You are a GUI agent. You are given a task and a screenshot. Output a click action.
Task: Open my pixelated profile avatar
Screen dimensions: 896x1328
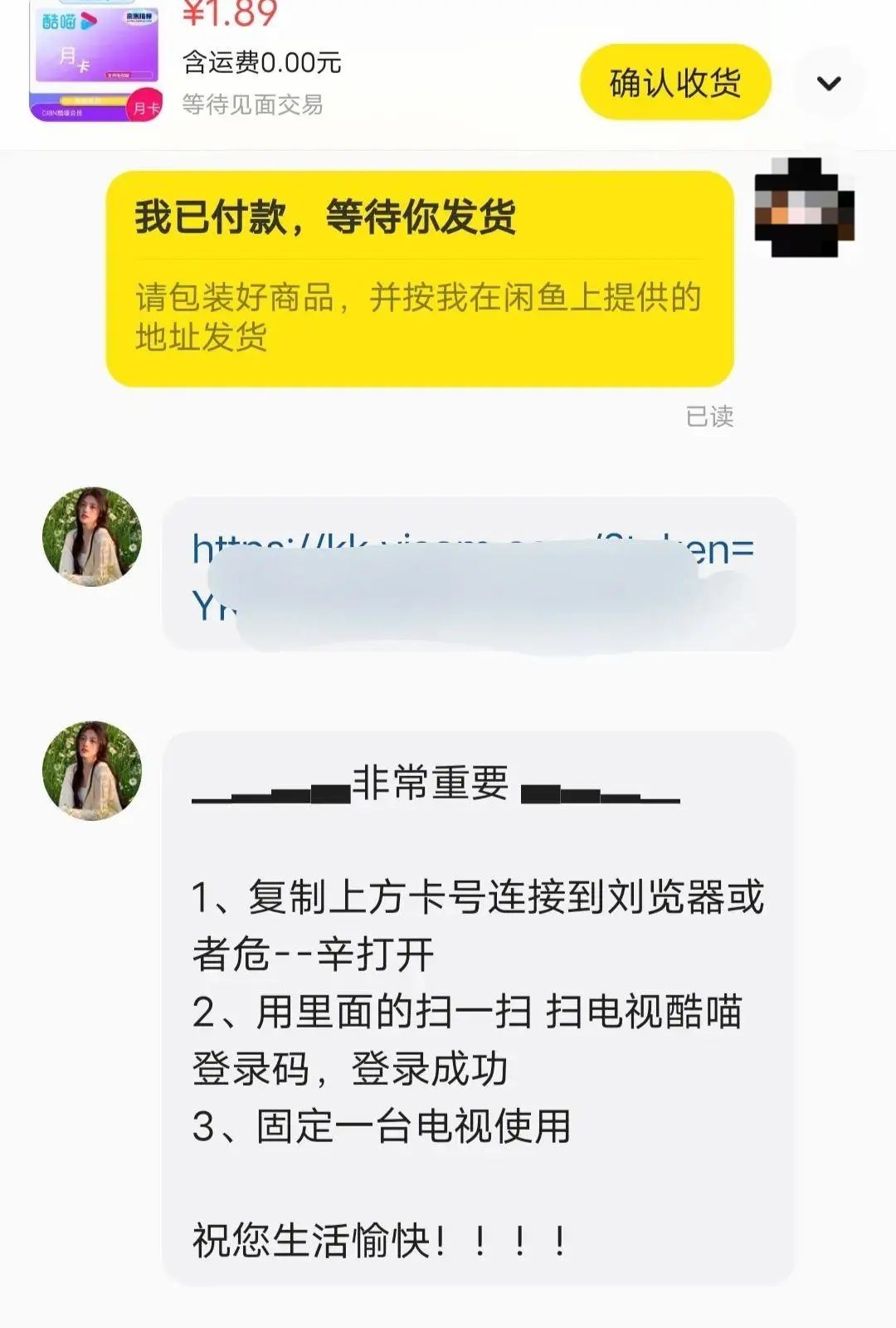[803, 207]
